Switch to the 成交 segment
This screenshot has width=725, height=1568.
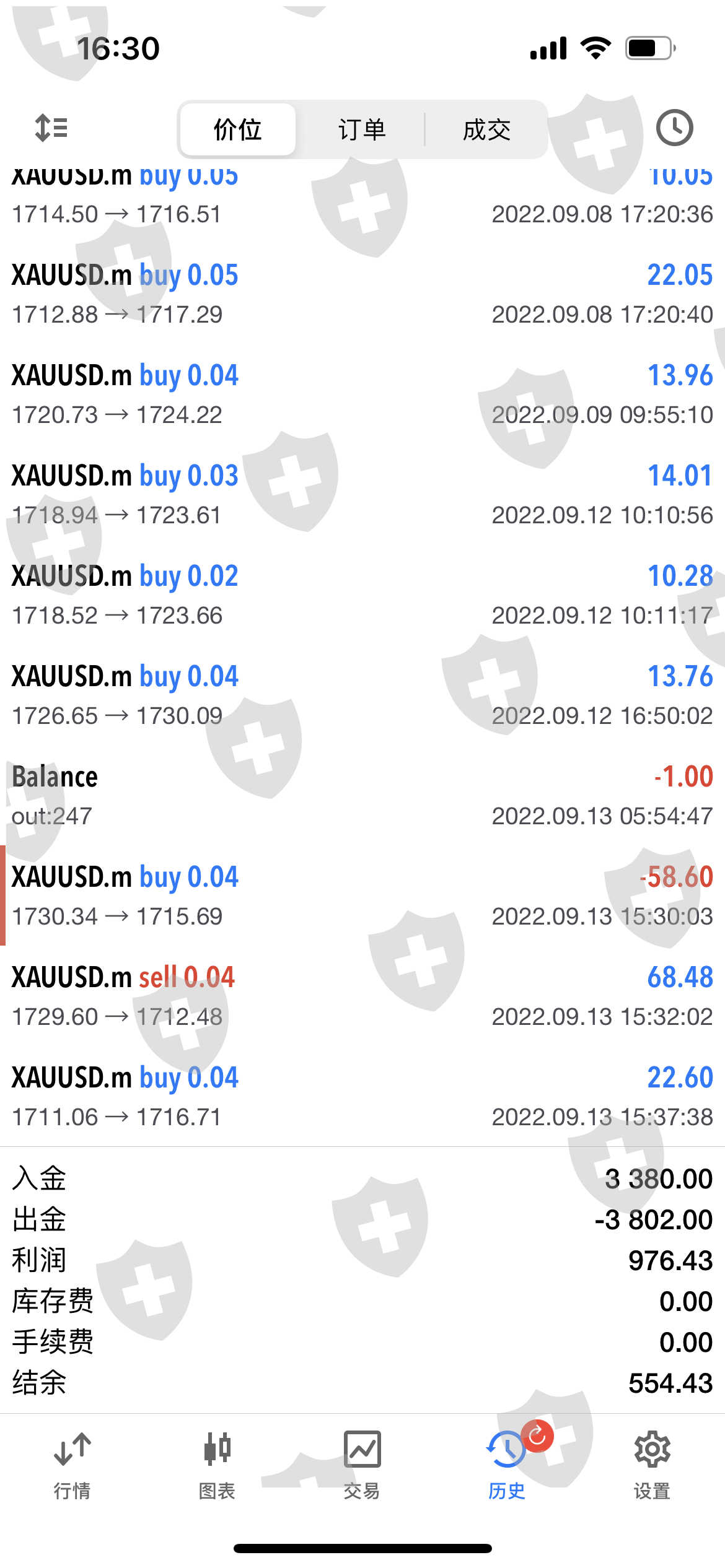tap(486, 130)
